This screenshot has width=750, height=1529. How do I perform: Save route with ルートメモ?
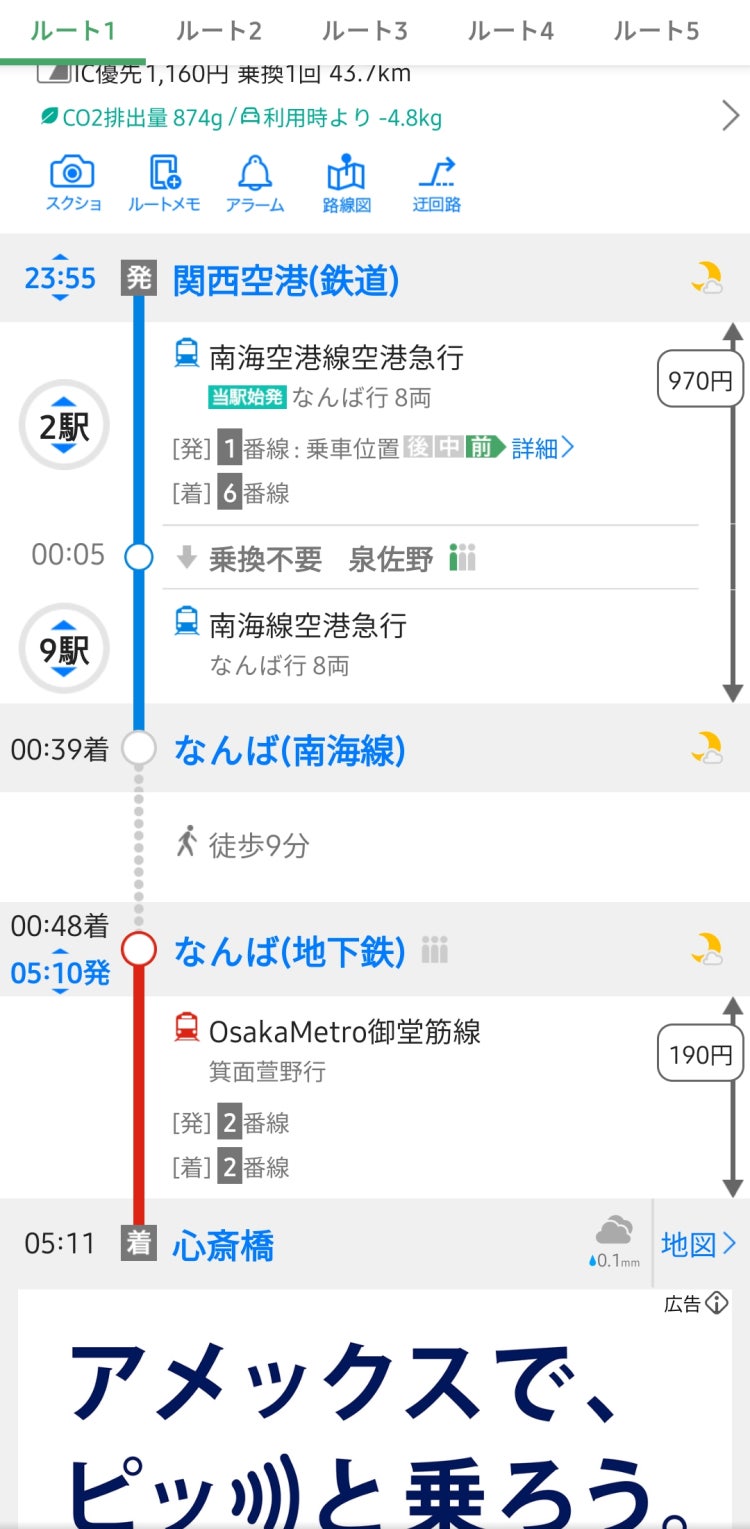(x=164, y=184)
